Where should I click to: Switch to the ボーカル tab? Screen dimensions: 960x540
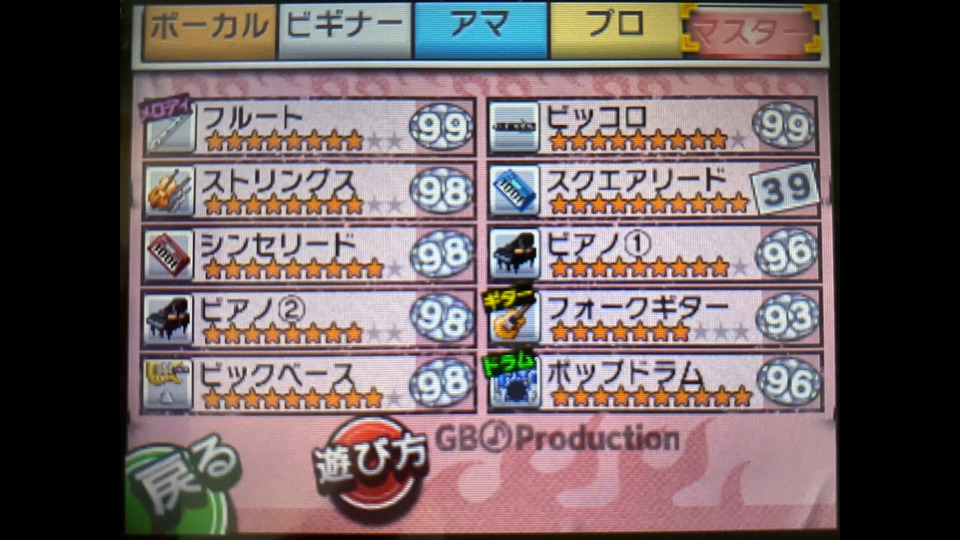[208, 30]
